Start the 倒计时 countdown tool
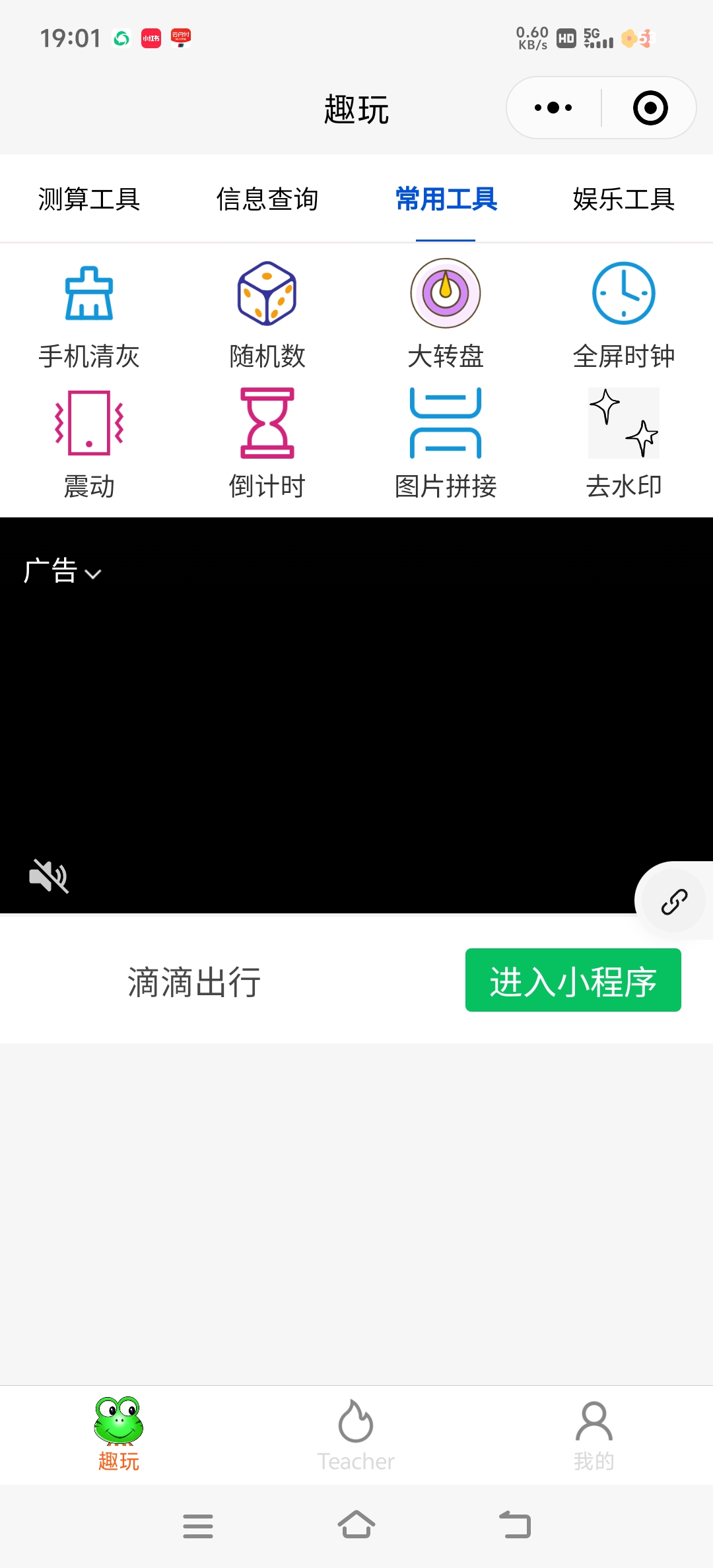Viewport: 713px width, 1568px height. coord(267,443)
